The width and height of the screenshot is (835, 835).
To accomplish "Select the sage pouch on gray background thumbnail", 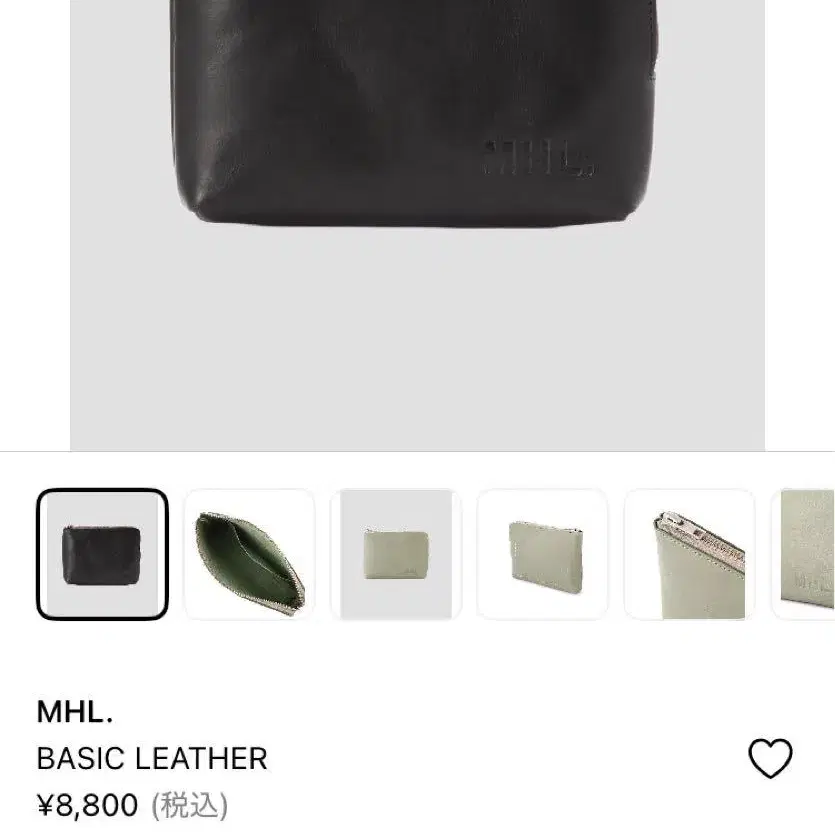I will (396, 554).
